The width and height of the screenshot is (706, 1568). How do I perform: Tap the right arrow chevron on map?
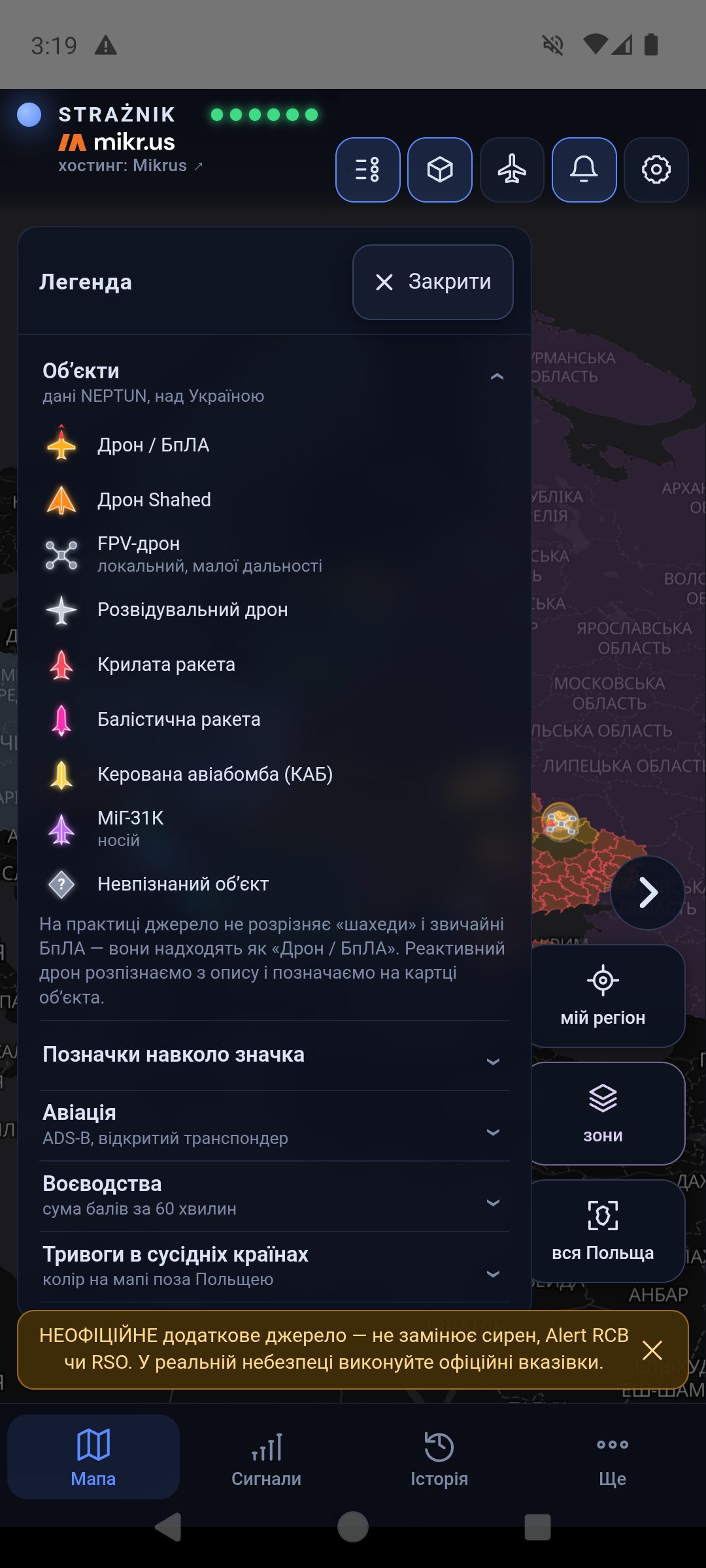click(x=648, y=892)
